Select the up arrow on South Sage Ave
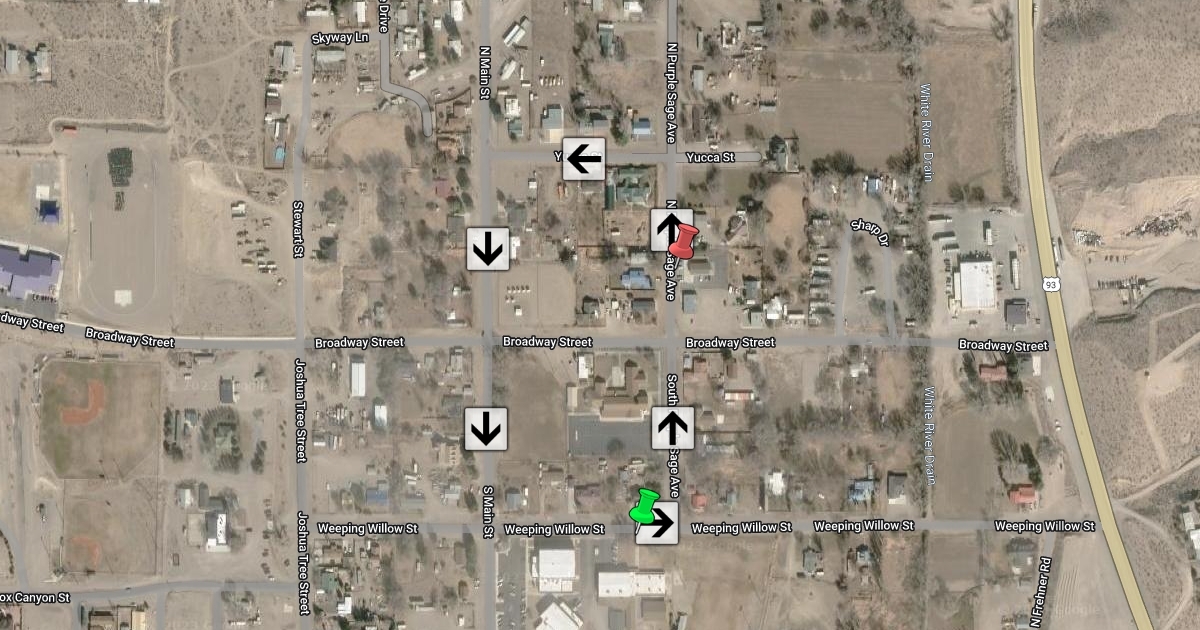 673,427
